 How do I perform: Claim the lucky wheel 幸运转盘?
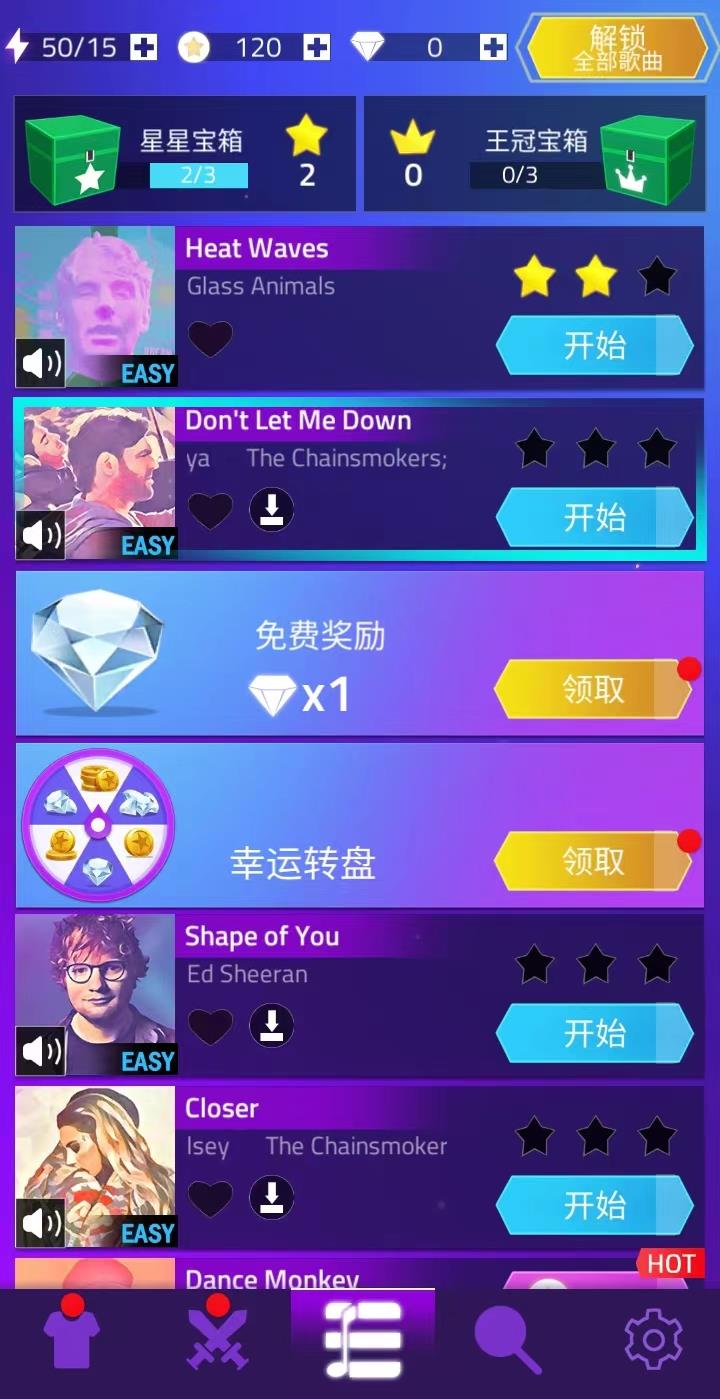[x=593, y=860]
